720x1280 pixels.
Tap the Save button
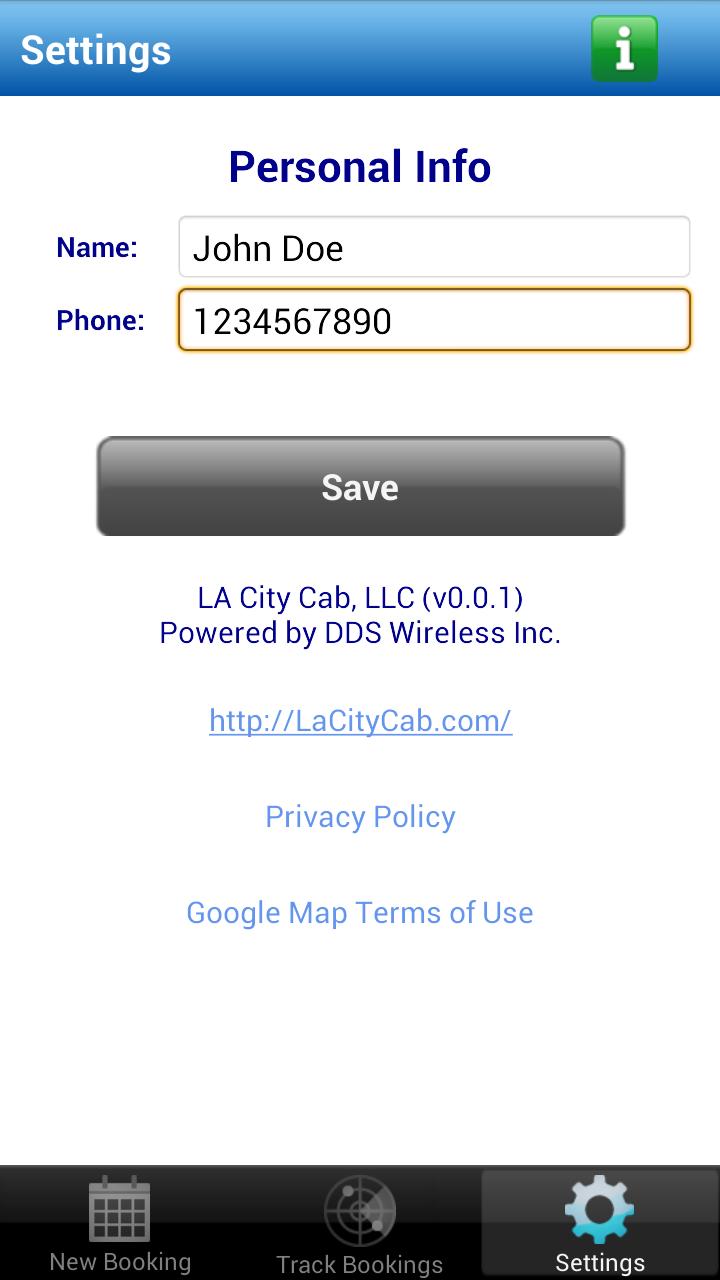pos(360,487)
